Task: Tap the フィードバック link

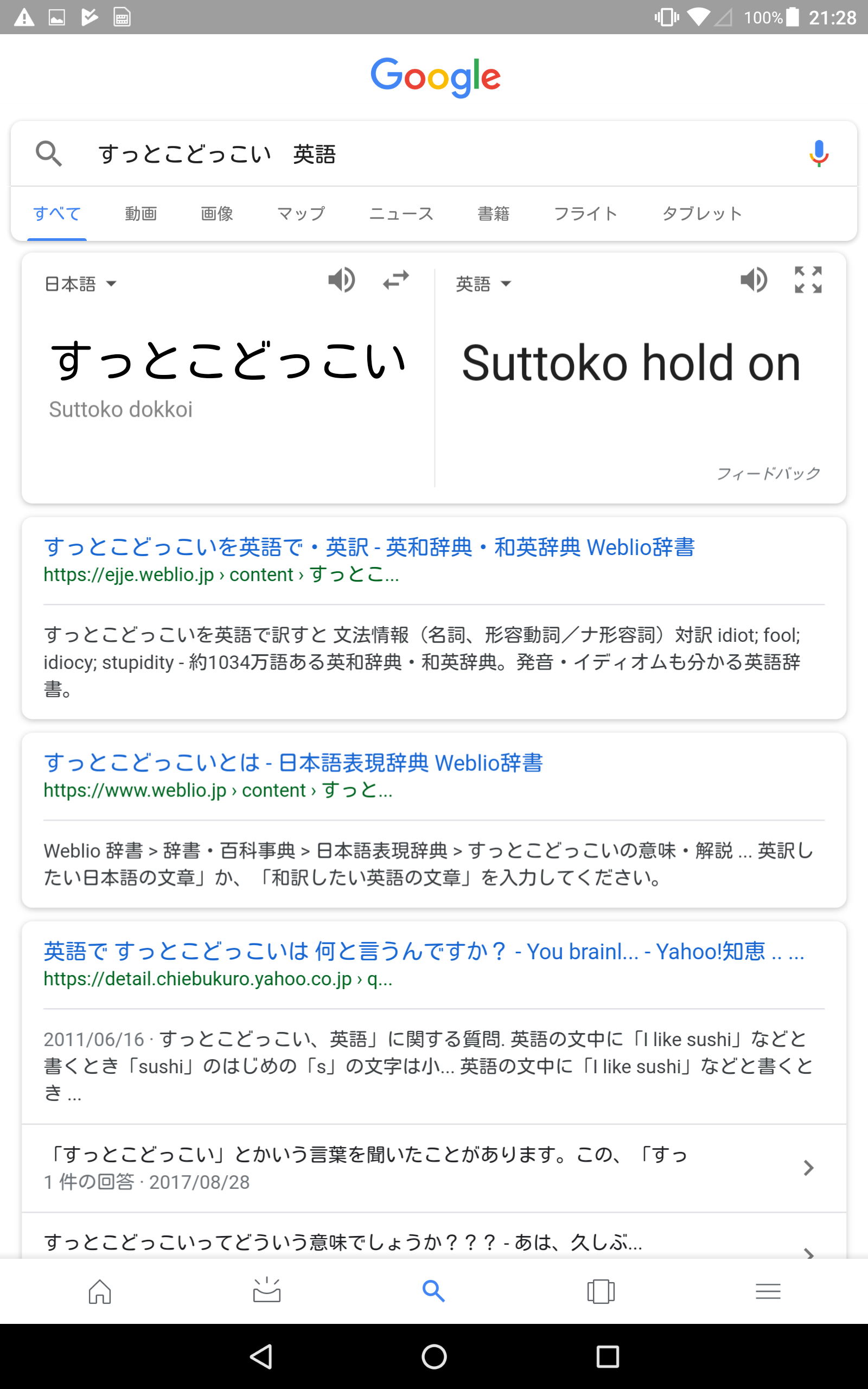Action: click(768, 474)
